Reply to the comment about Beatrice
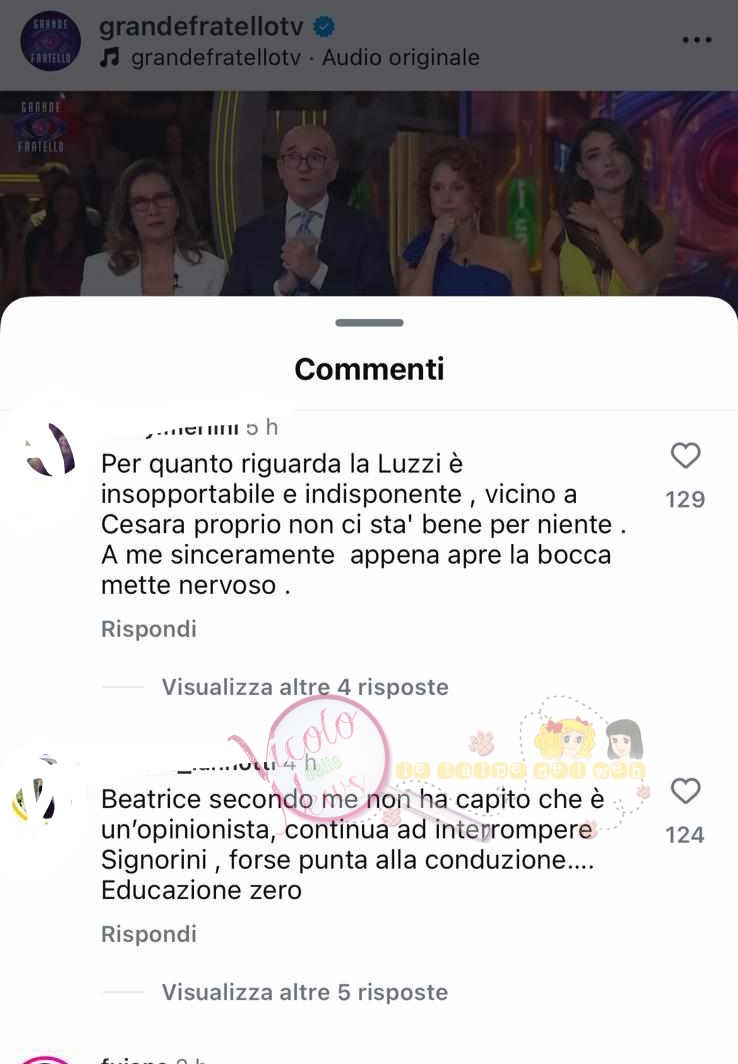Image resolution: width=738 pixels, height=1064 pixels. coord(149,934)
